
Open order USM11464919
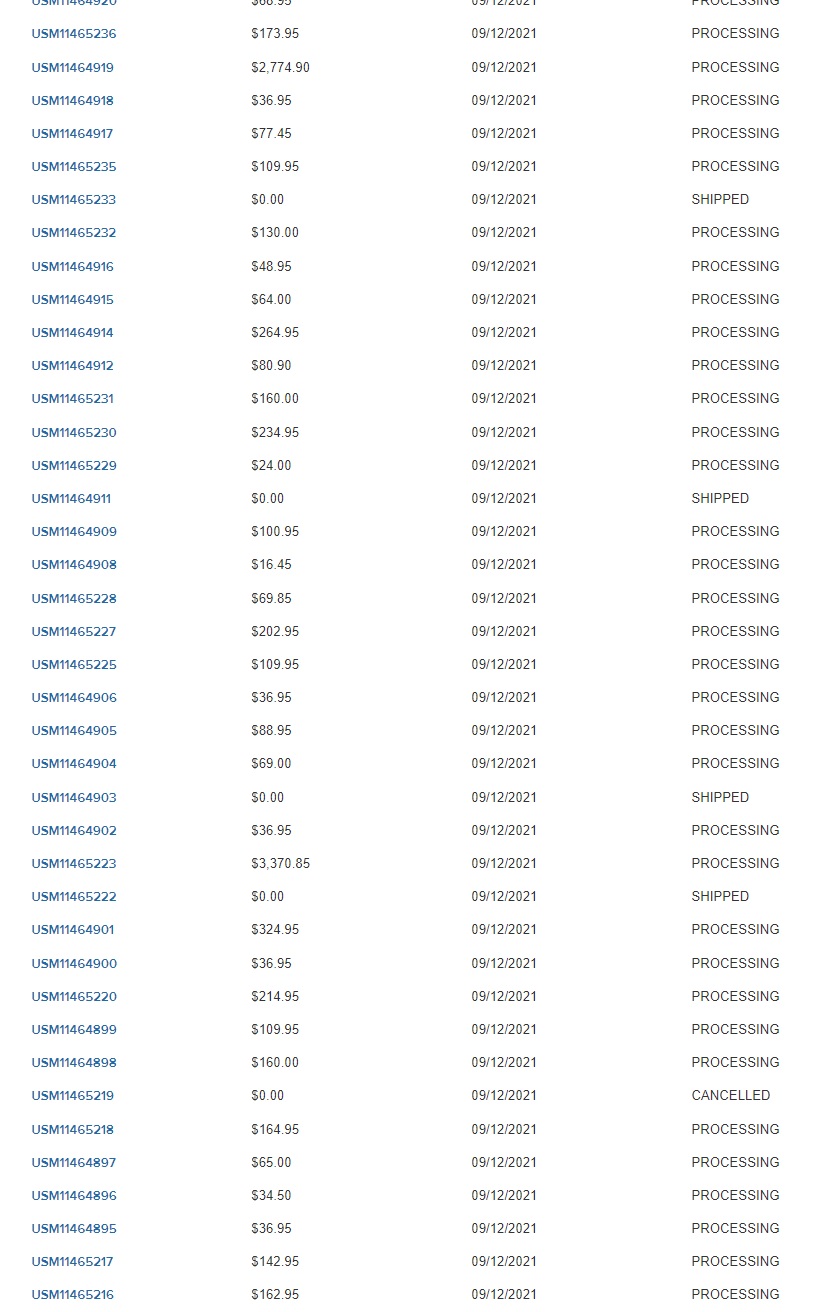[x=72, y=68]
